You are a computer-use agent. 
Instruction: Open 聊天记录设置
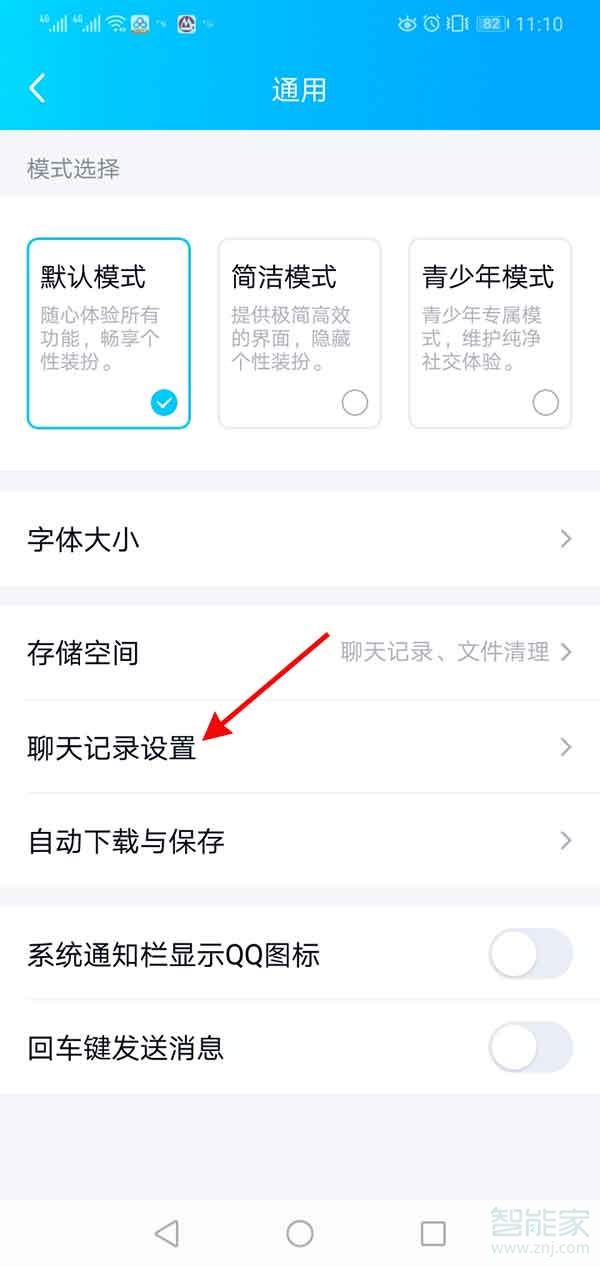coord(300,747)
